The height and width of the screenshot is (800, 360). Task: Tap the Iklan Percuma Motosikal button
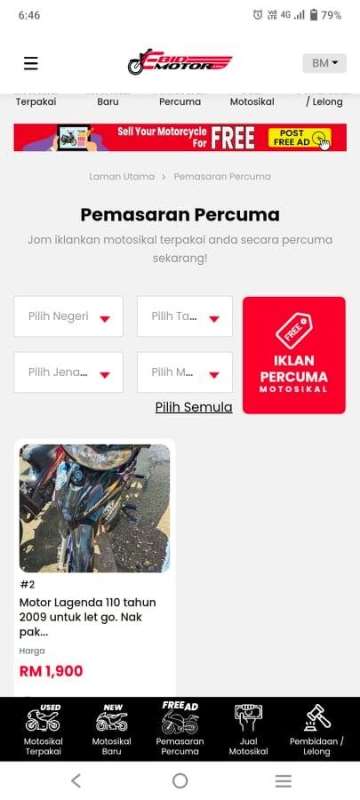tap(294, 355)
